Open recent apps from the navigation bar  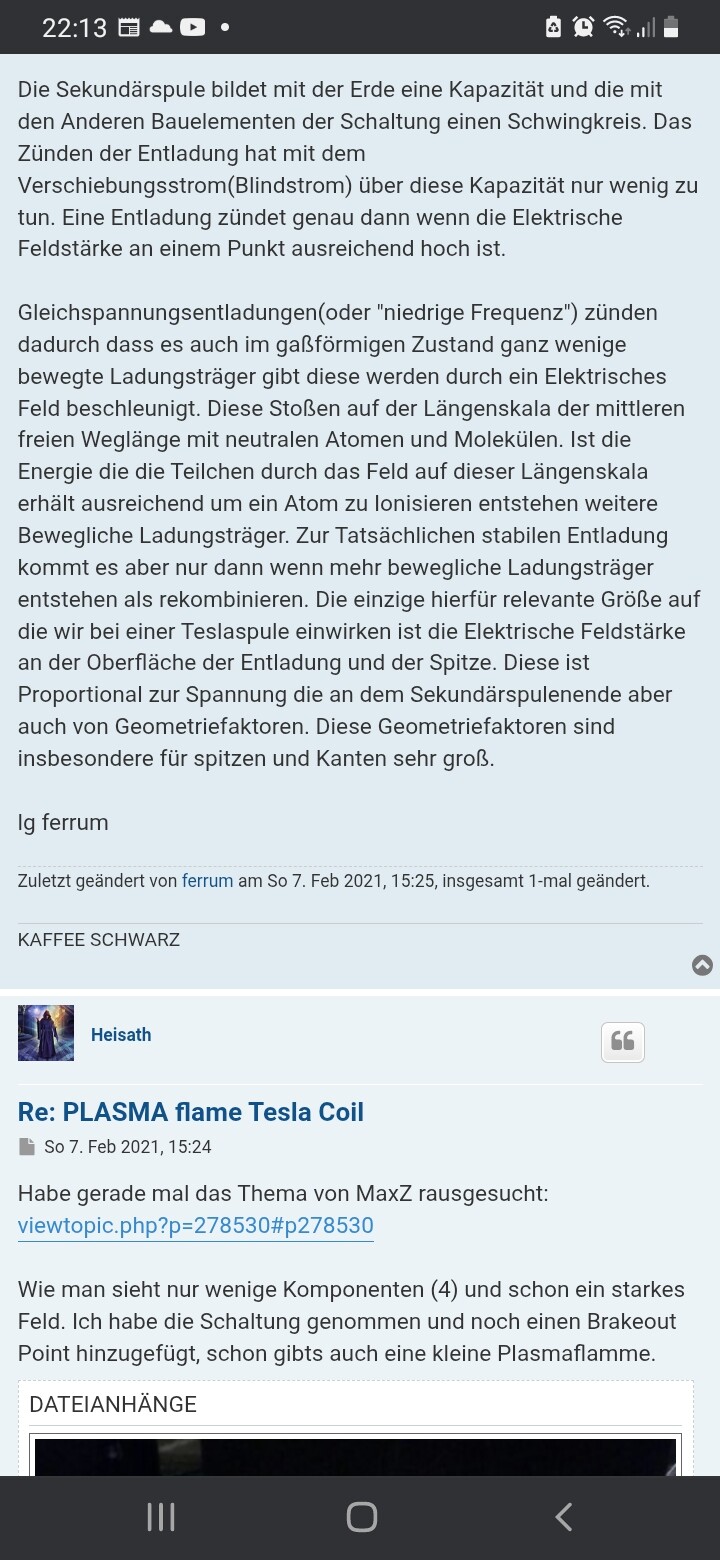tap(161, 1517)
